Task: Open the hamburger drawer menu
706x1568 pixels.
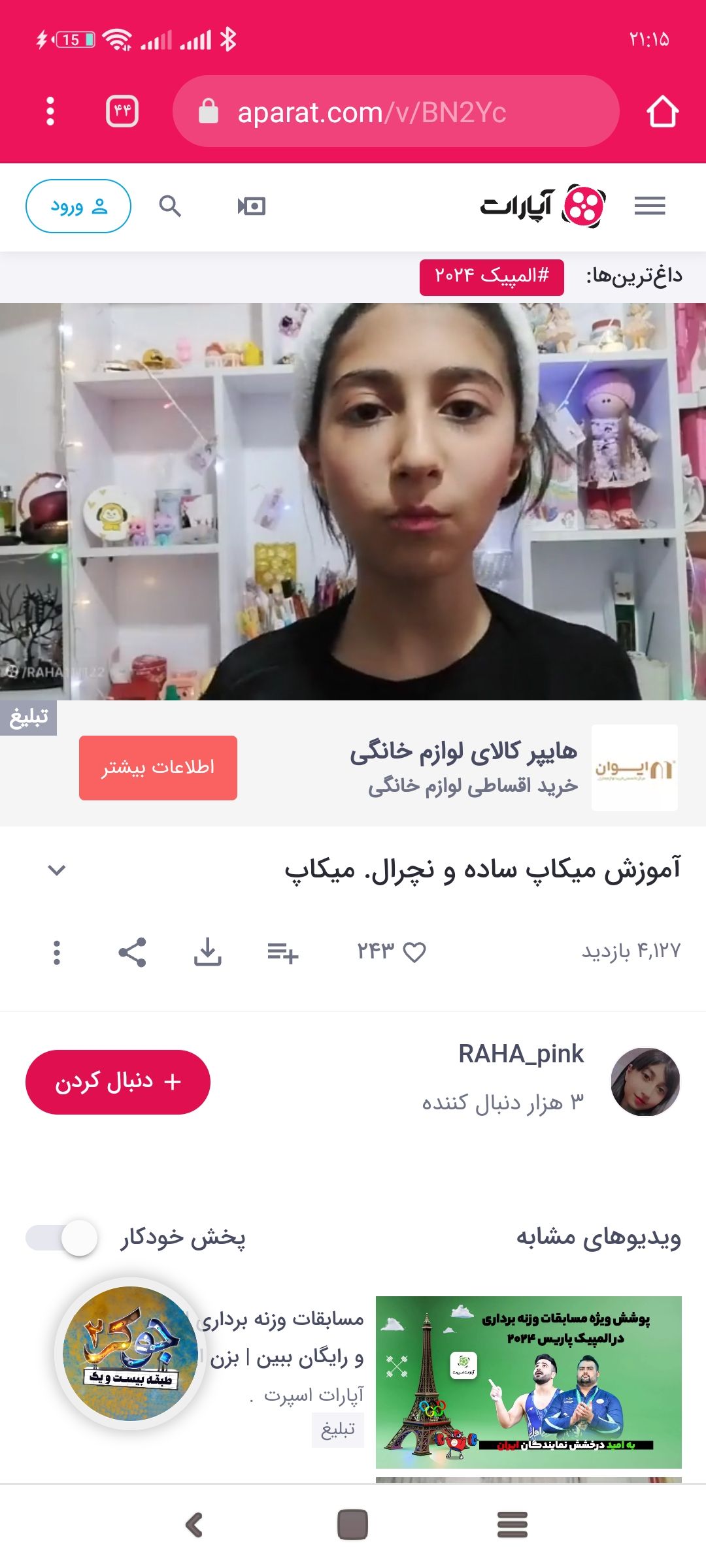Action: pos(650,206)
